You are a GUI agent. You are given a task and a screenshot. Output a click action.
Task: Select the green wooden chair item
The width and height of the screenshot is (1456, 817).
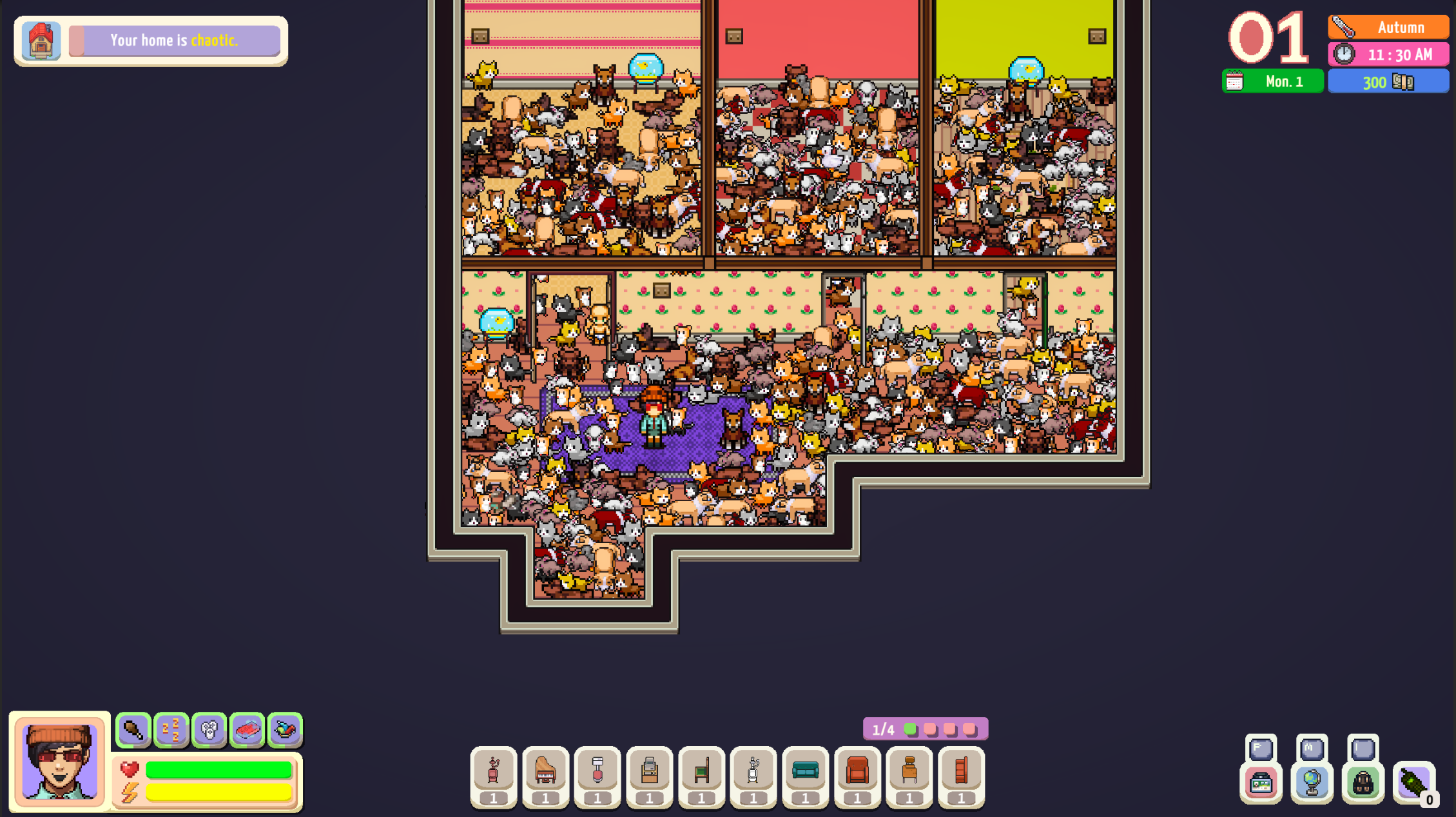(x=701, y=771)
